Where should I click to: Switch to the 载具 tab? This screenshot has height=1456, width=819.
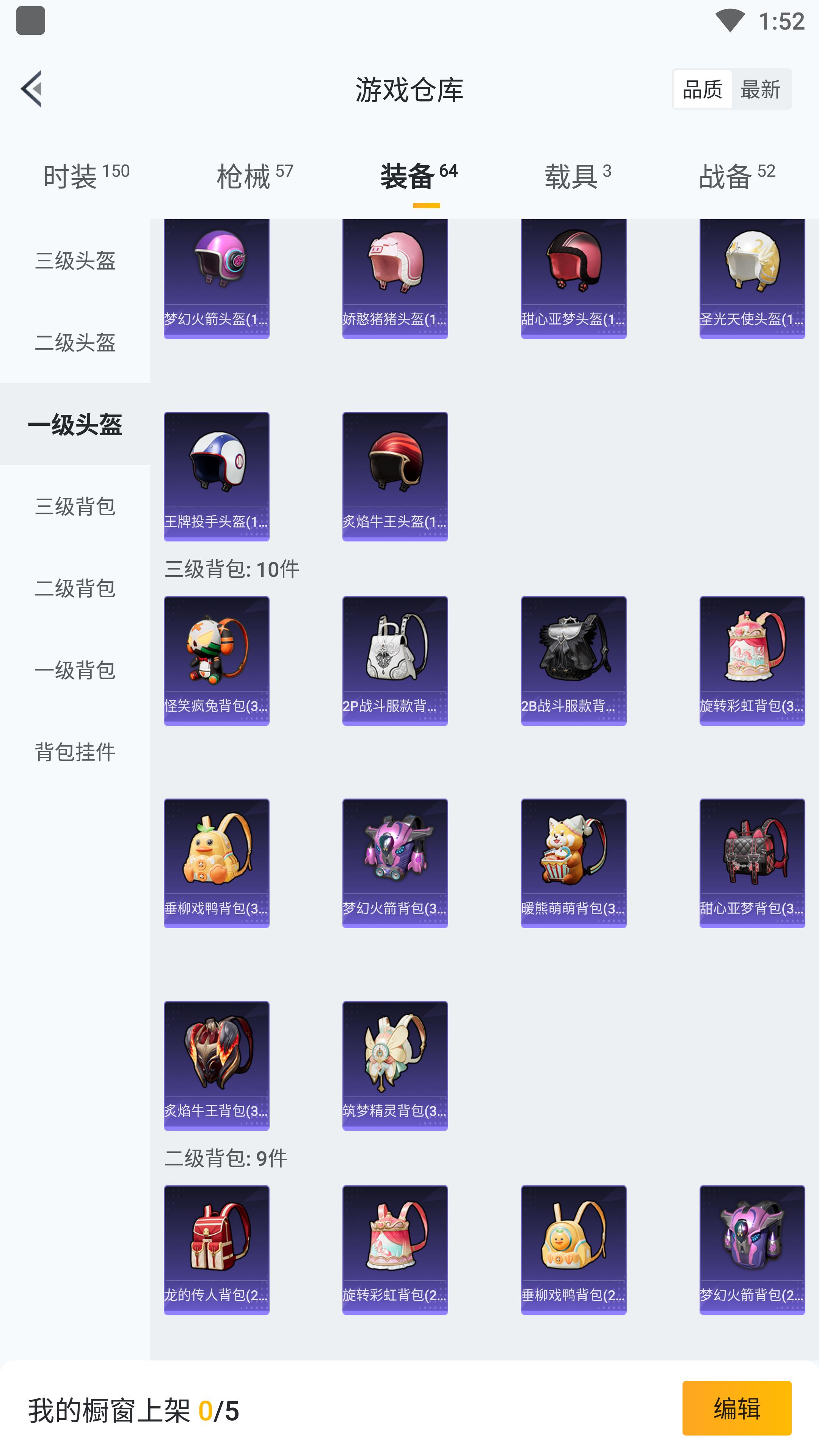[577, 176]
